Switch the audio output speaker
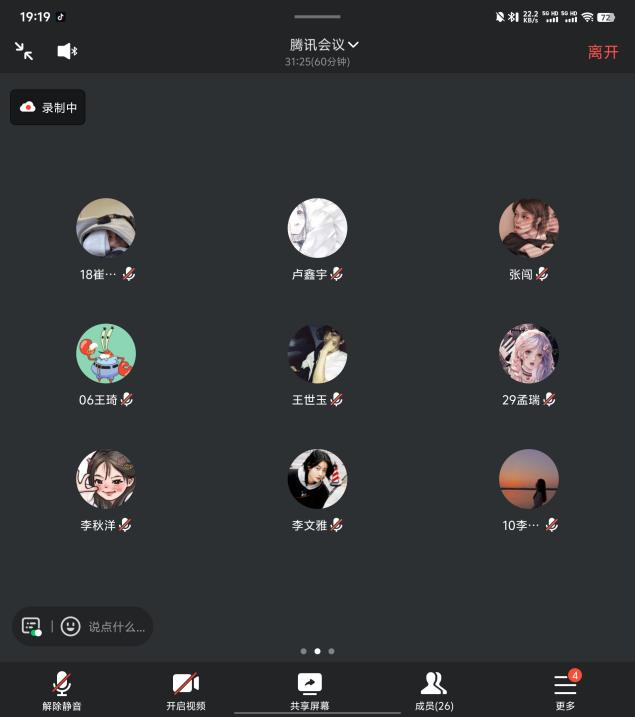635x717 pixels. pyautogui.click(x=67, y=51)
